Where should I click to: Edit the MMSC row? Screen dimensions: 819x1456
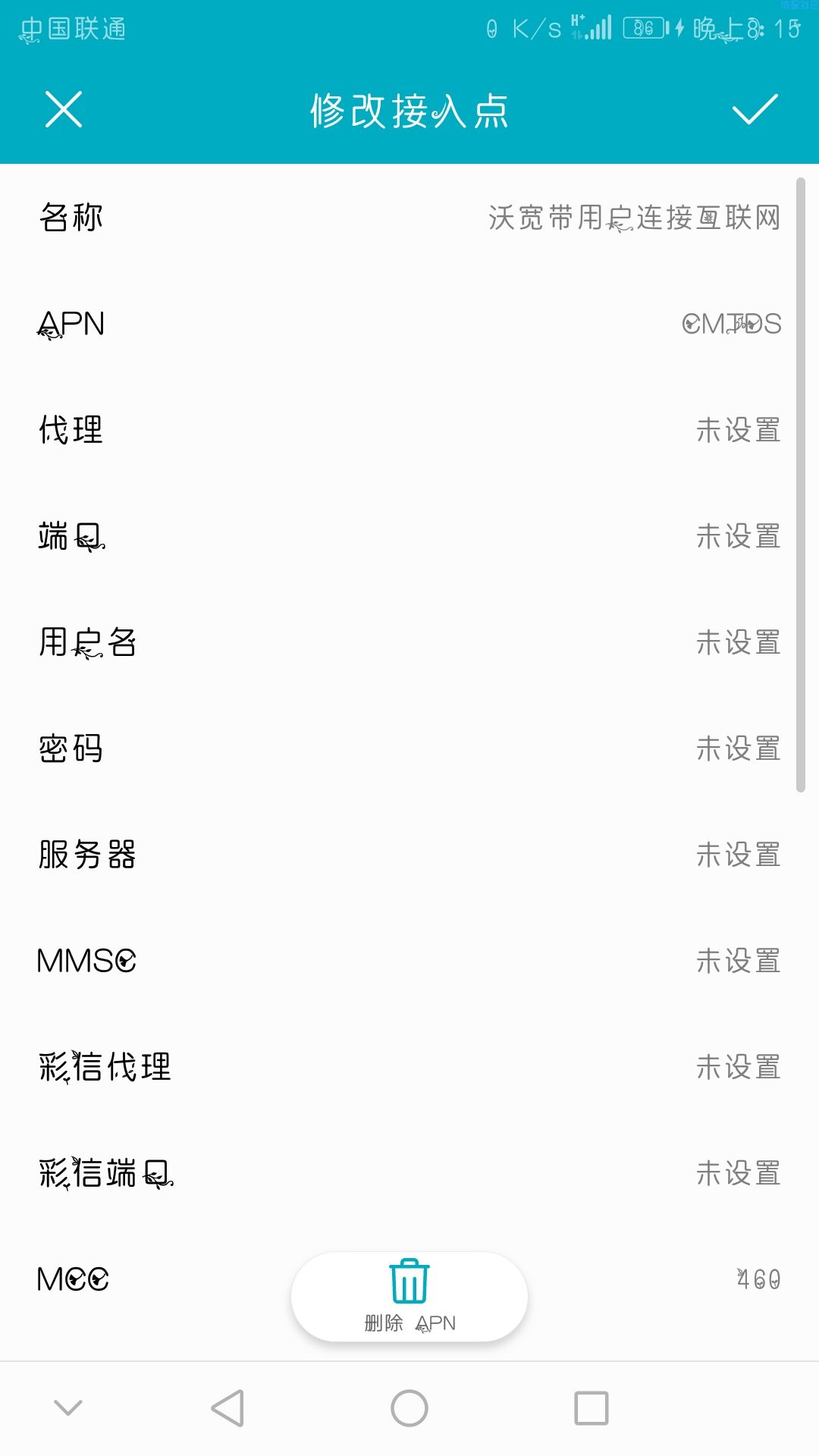[409, 961]
